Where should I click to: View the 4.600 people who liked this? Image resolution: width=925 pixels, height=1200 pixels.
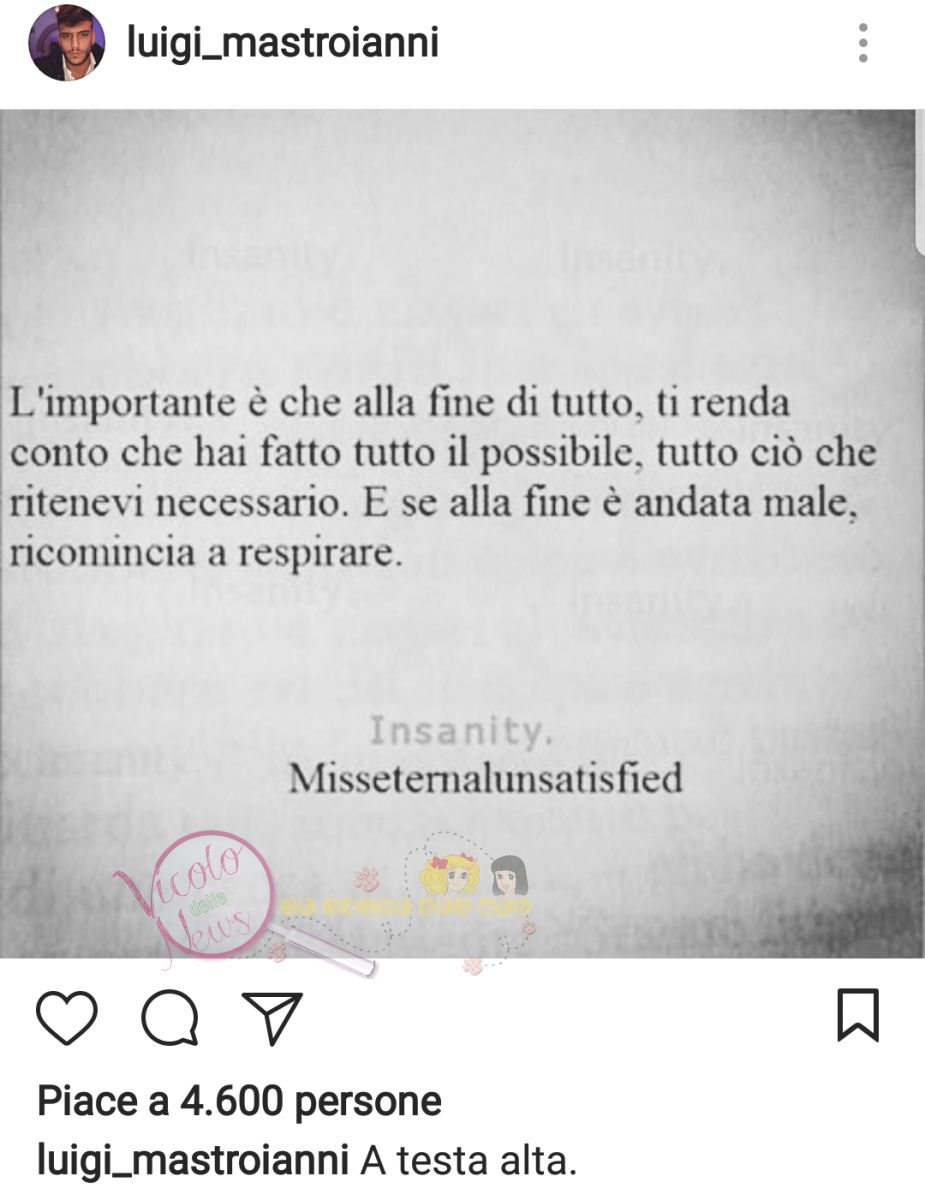tap(239, 1101)
